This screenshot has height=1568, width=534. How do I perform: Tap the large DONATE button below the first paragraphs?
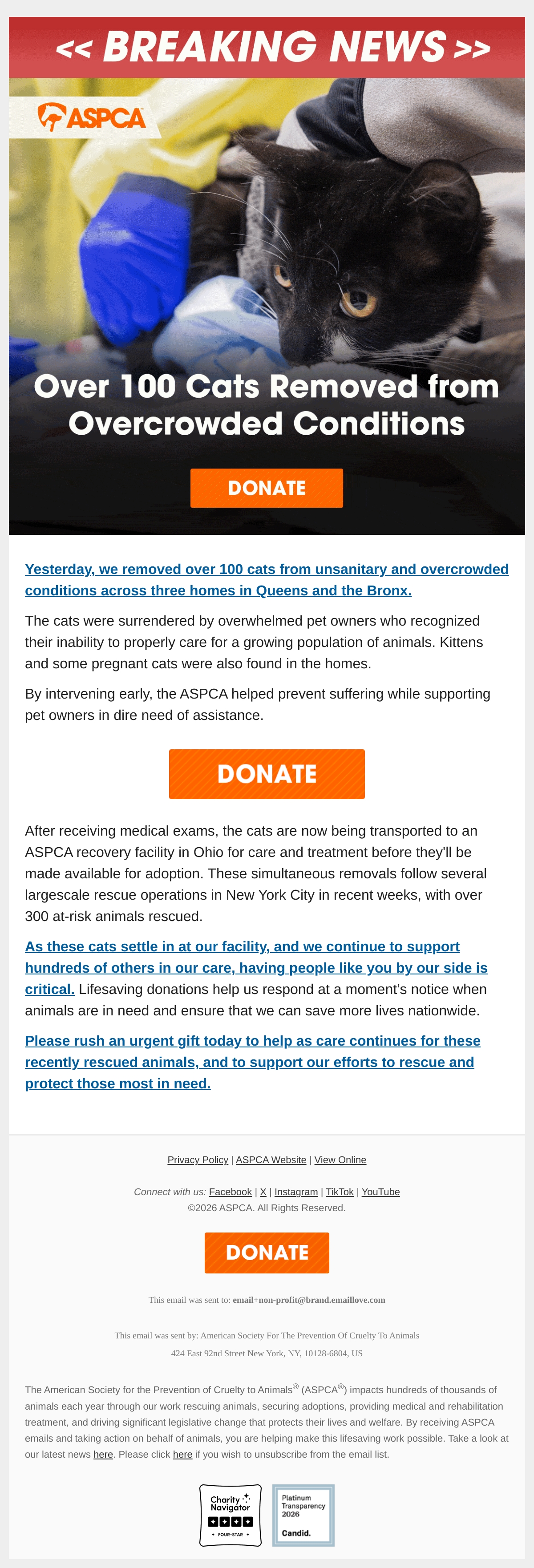point(267,774)
